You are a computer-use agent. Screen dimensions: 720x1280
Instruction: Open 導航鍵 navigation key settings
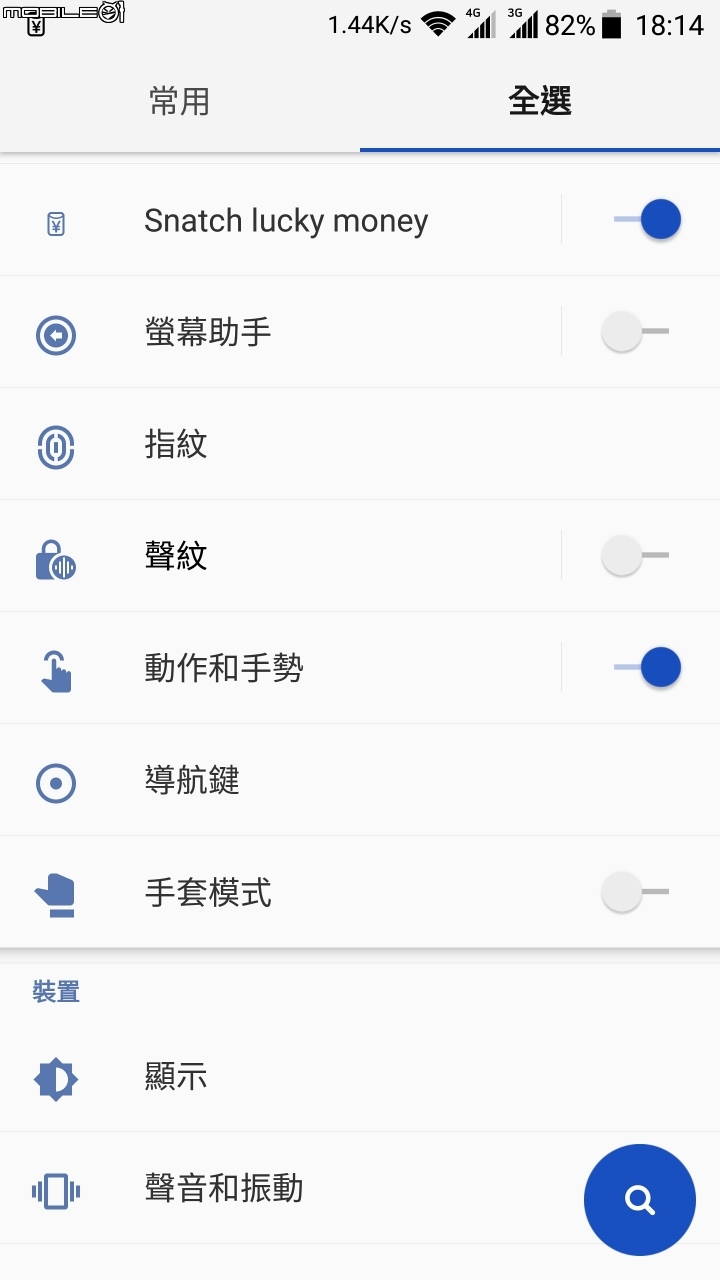[360, 780]
